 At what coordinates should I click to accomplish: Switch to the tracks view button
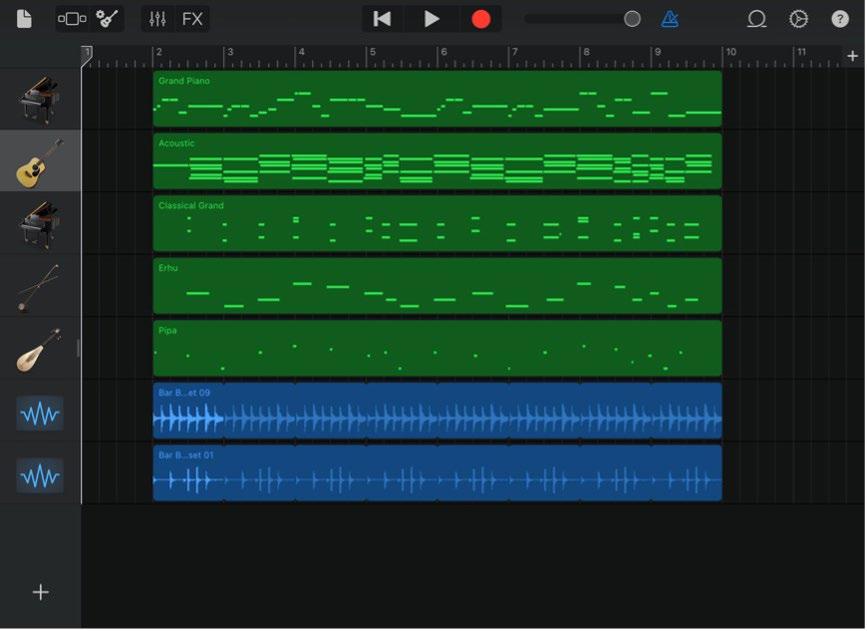point(72,19)
